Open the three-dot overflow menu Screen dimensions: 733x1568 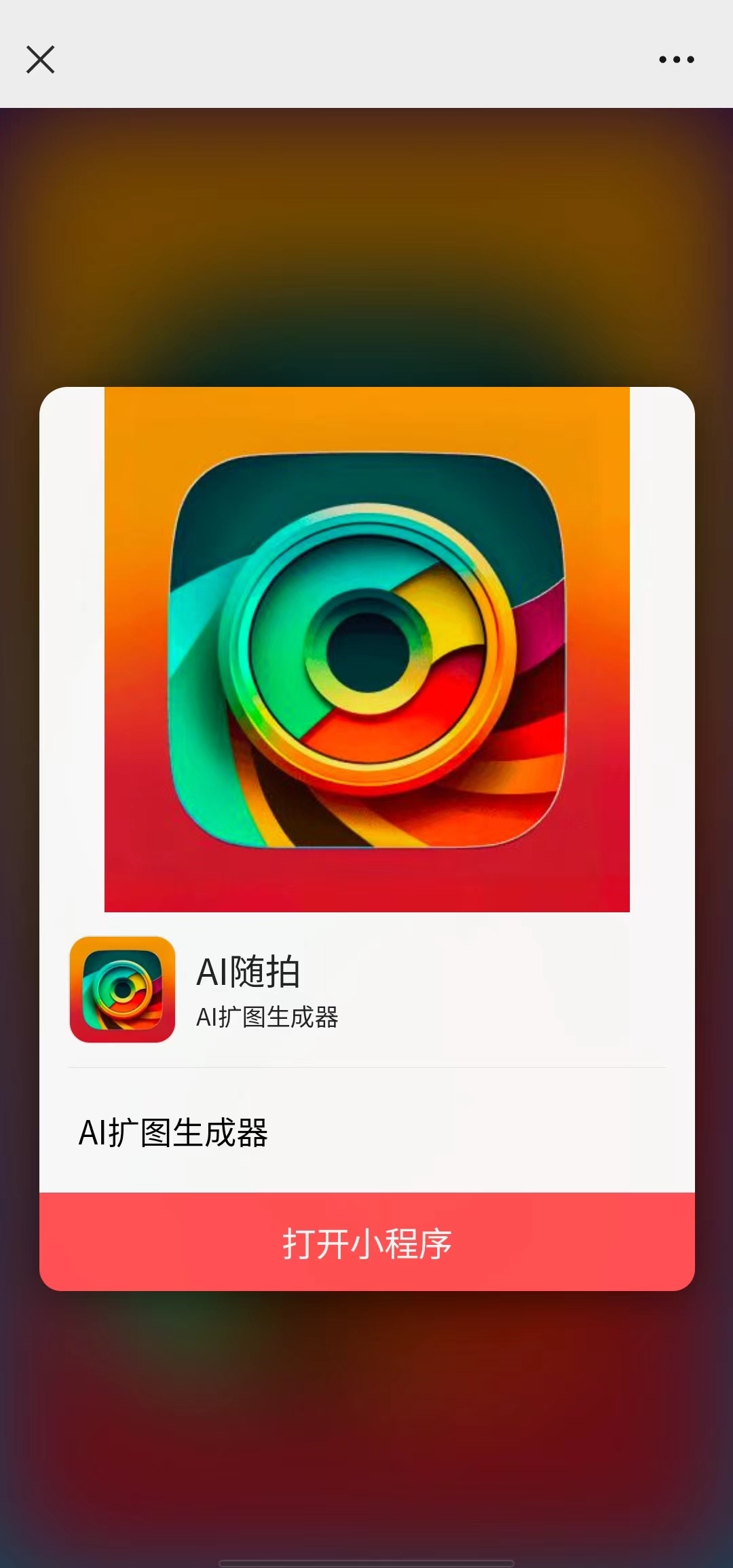pos(676,60)
